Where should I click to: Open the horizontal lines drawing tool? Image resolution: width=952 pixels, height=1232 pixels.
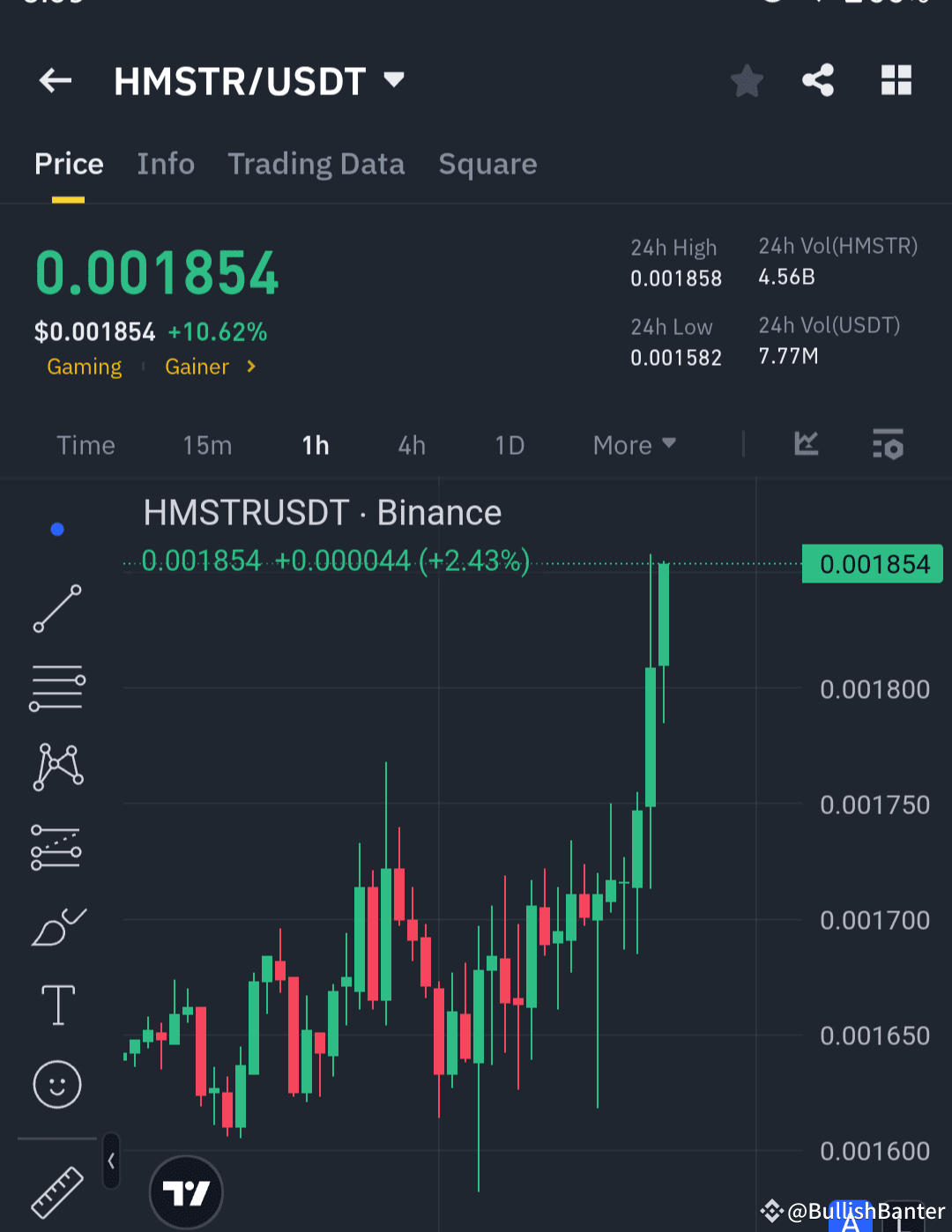coord(56,688)
